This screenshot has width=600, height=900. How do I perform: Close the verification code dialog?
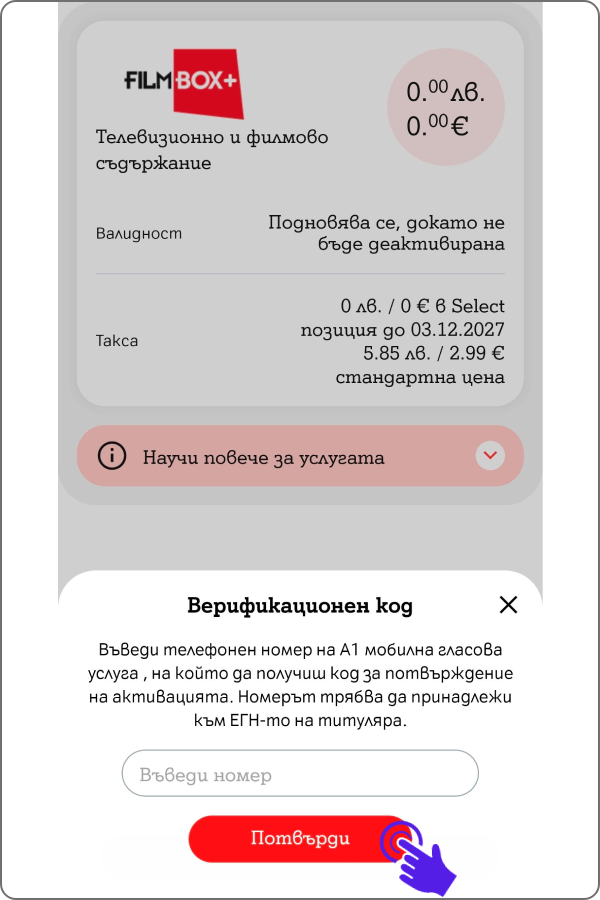[x=508, y=605]
